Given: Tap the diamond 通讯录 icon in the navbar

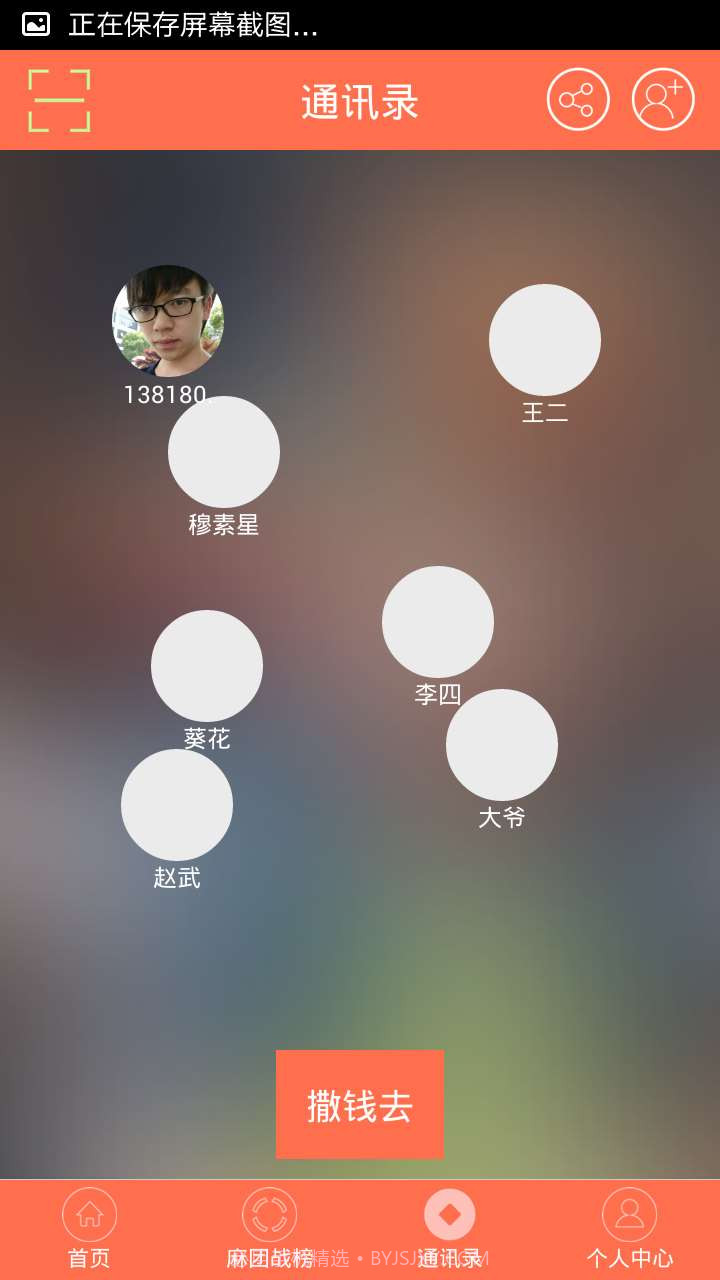Looking at the screenshot, I should [x=449, y=1213].
